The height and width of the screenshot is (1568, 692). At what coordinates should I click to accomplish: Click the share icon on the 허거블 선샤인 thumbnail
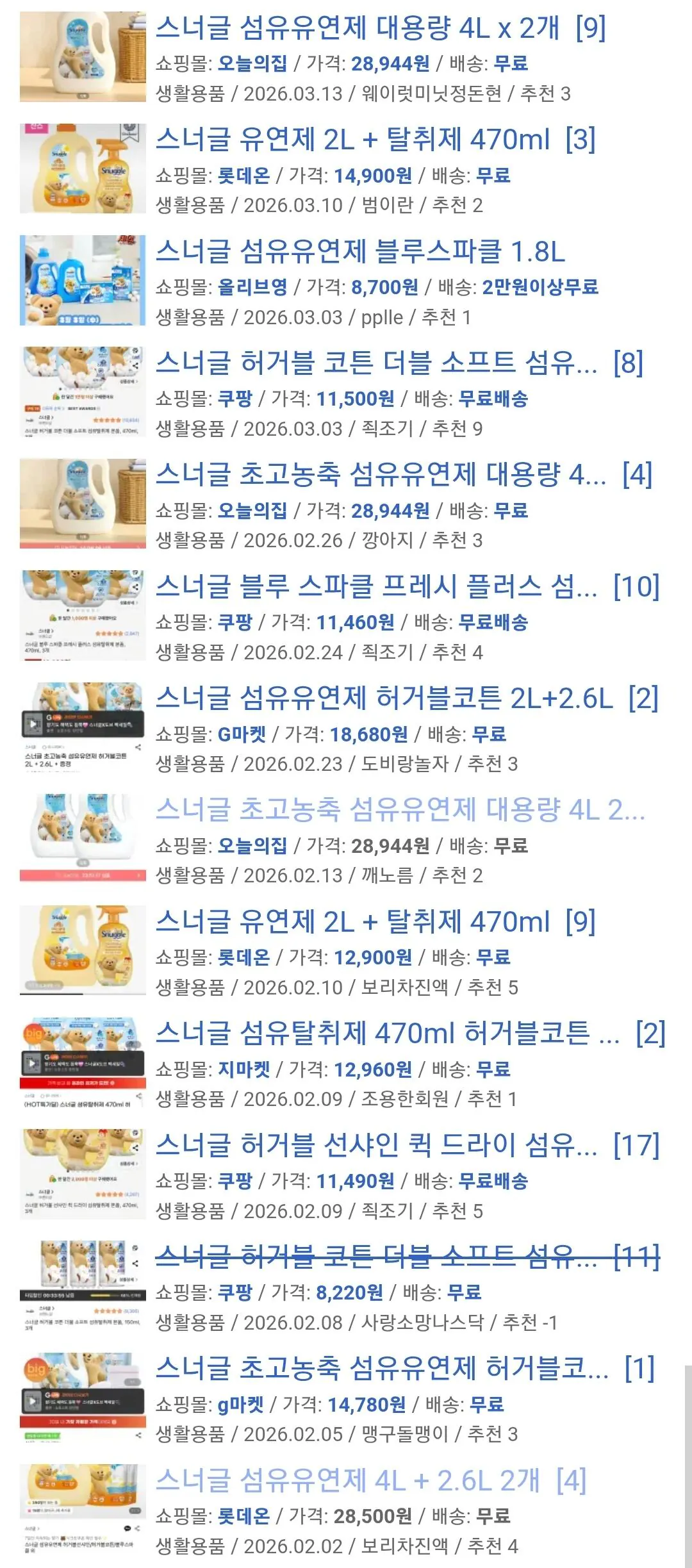(135, 1148)
